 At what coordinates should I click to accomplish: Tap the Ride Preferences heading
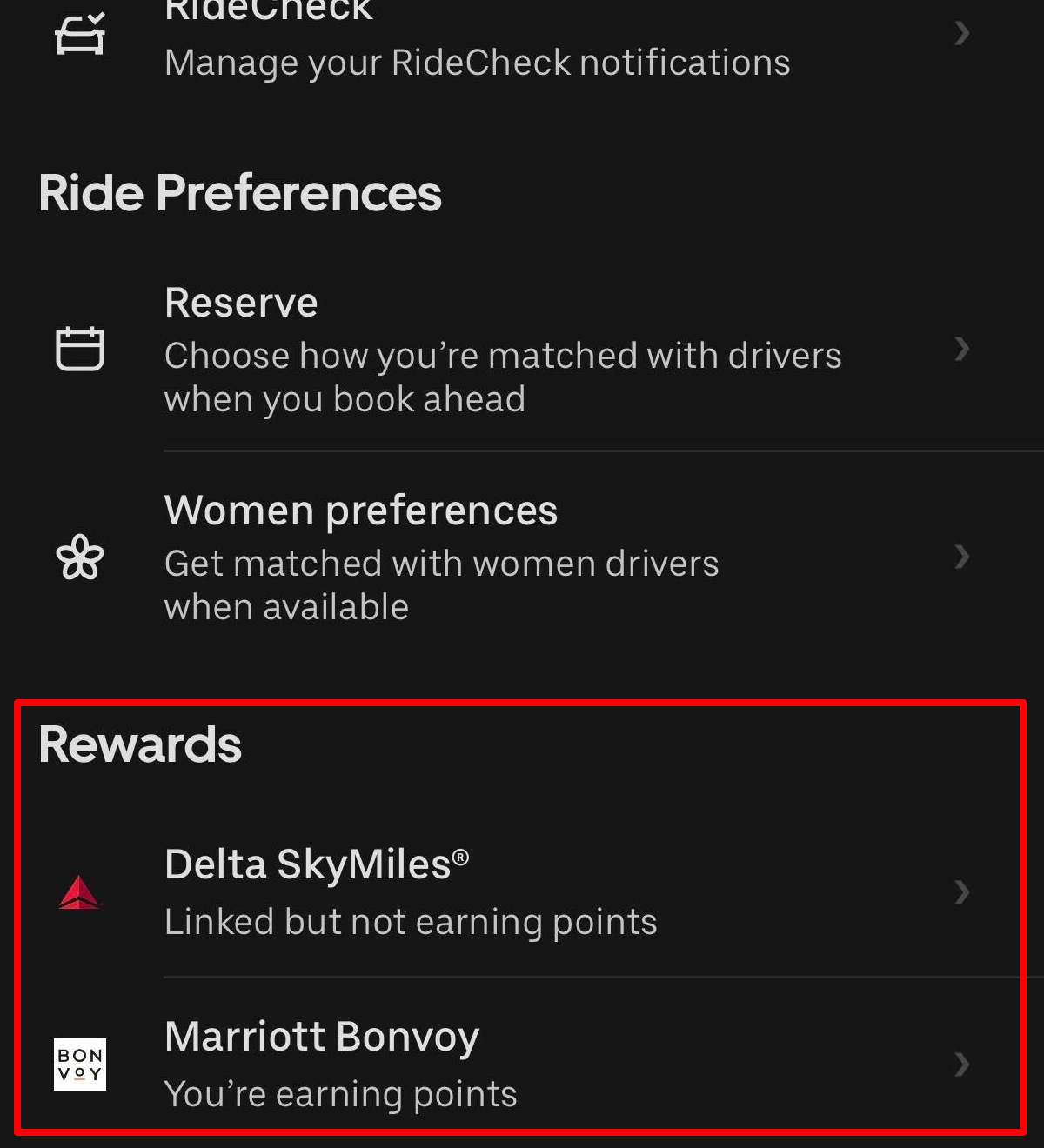point(240,192)
